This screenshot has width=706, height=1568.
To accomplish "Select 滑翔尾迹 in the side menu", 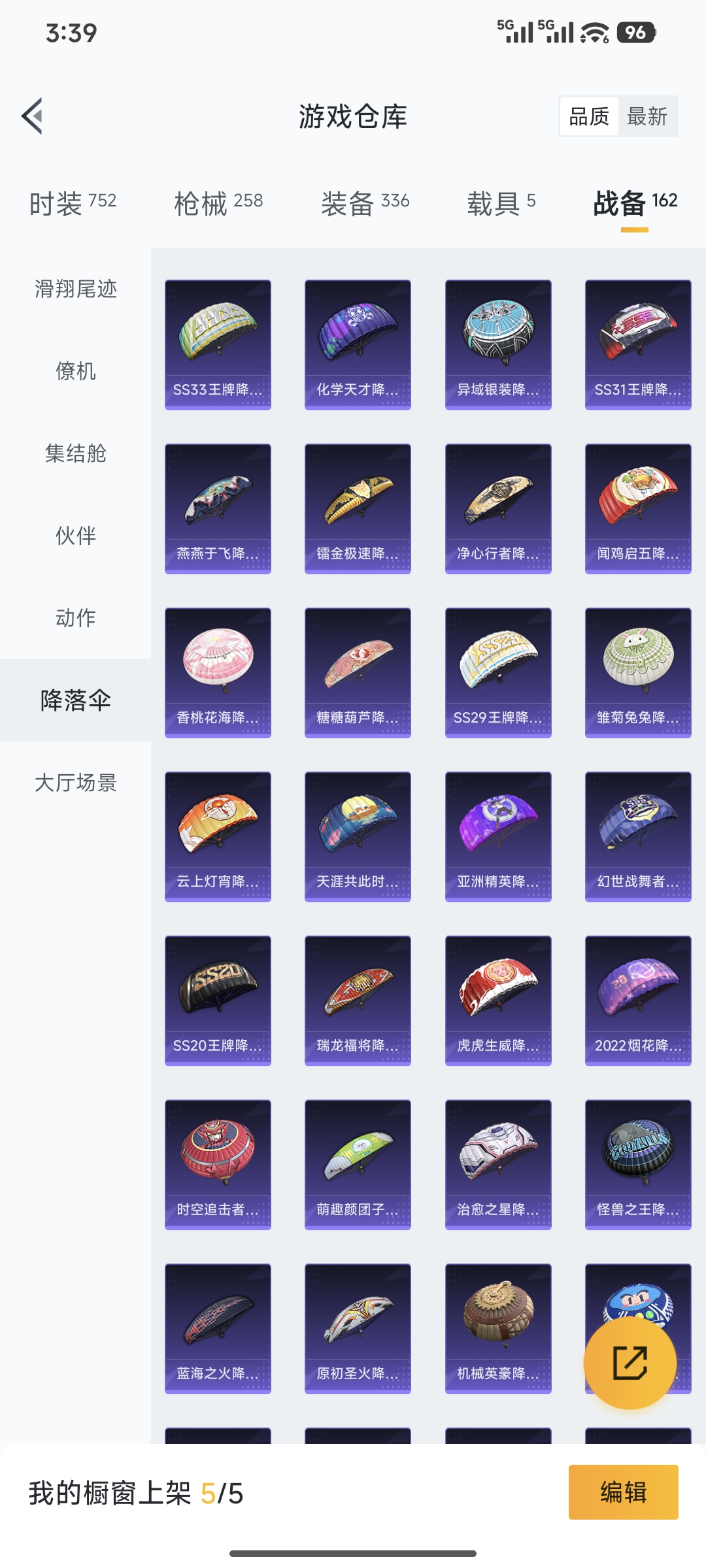I will coord(76,289).
